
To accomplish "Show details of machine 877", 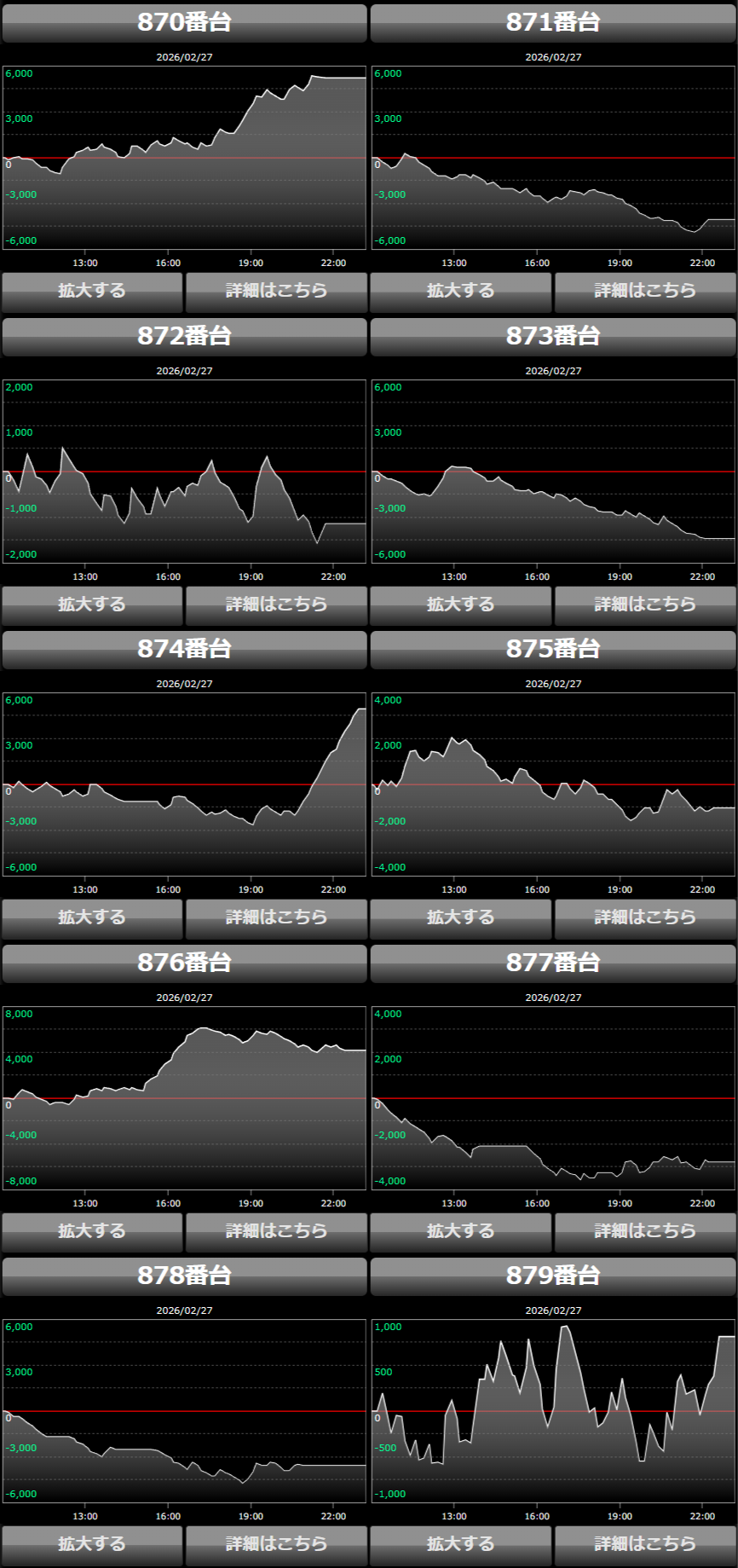I will click(x=645, y=1231).
